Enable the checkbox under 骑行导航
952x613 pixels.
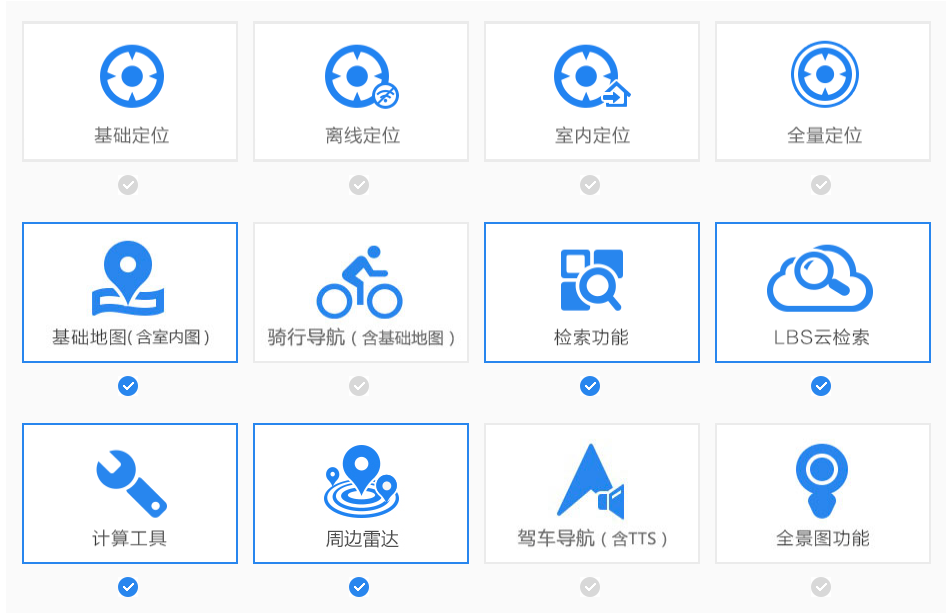click(359, 386)
